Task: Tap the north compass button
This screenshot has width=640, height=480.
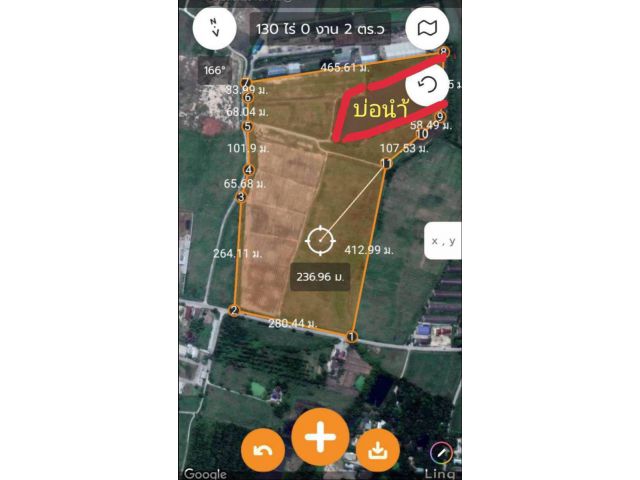Action: (x=213, y=28)
